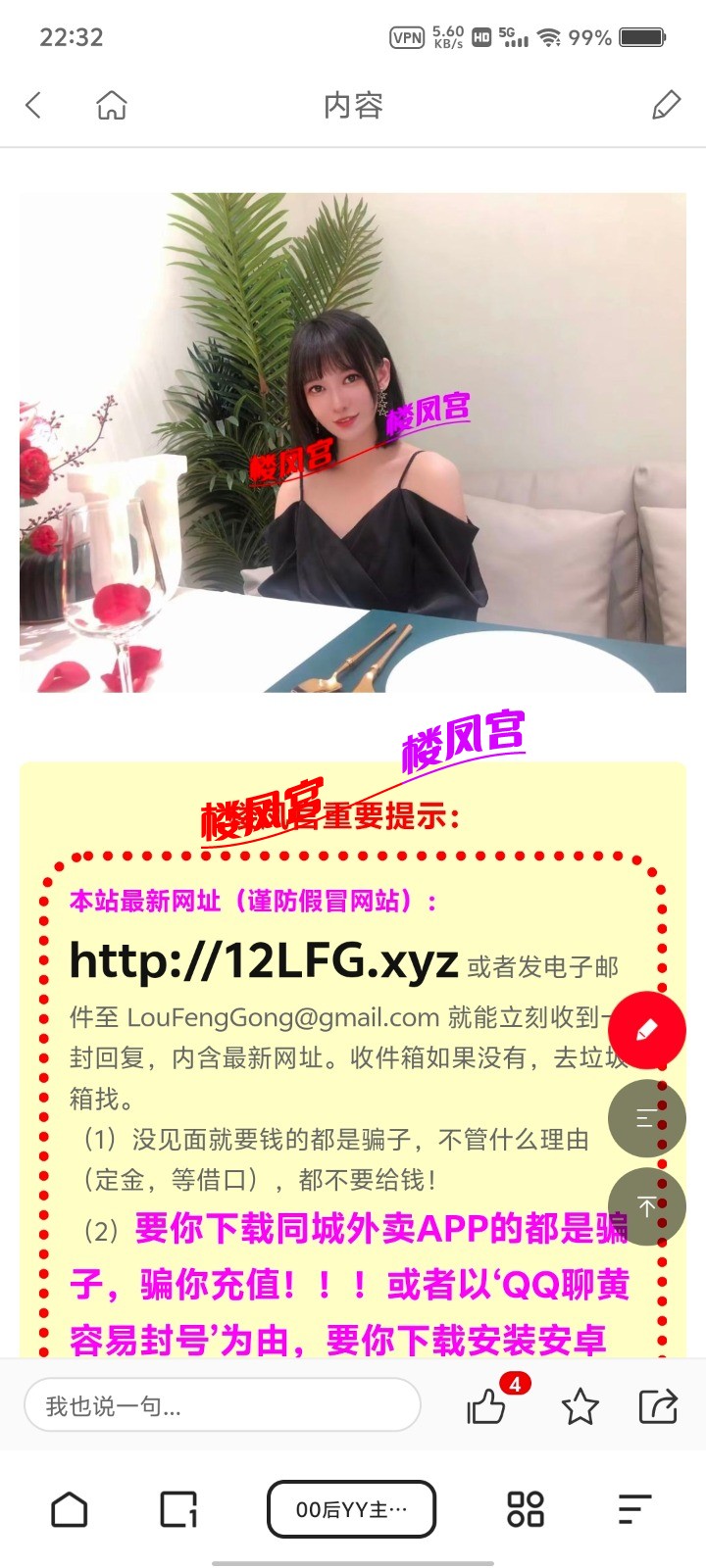The width and height of the screenshot is (706, 1568).
Task: Tap the red pencil comment button
Action: (646, 1030)
